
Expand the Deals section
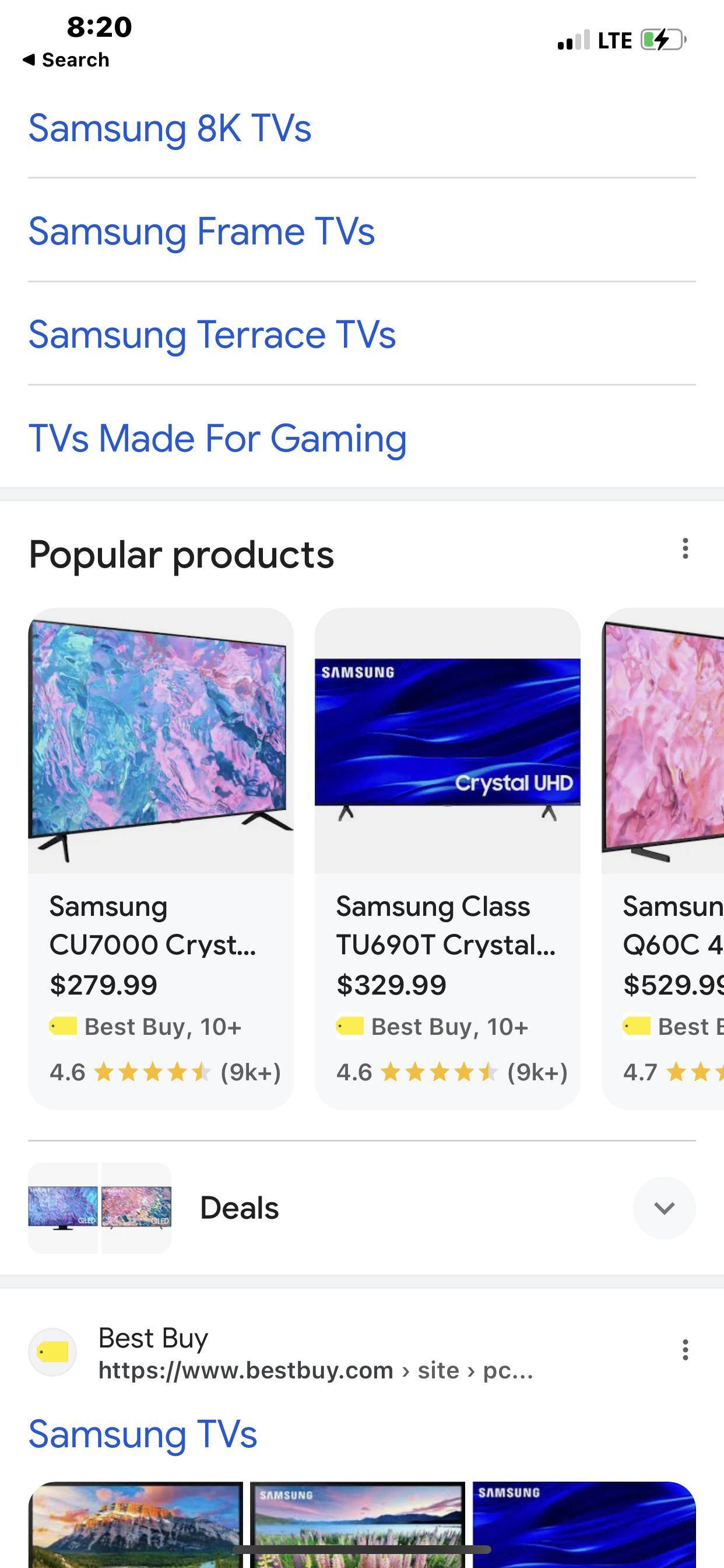pos(664,1208)
